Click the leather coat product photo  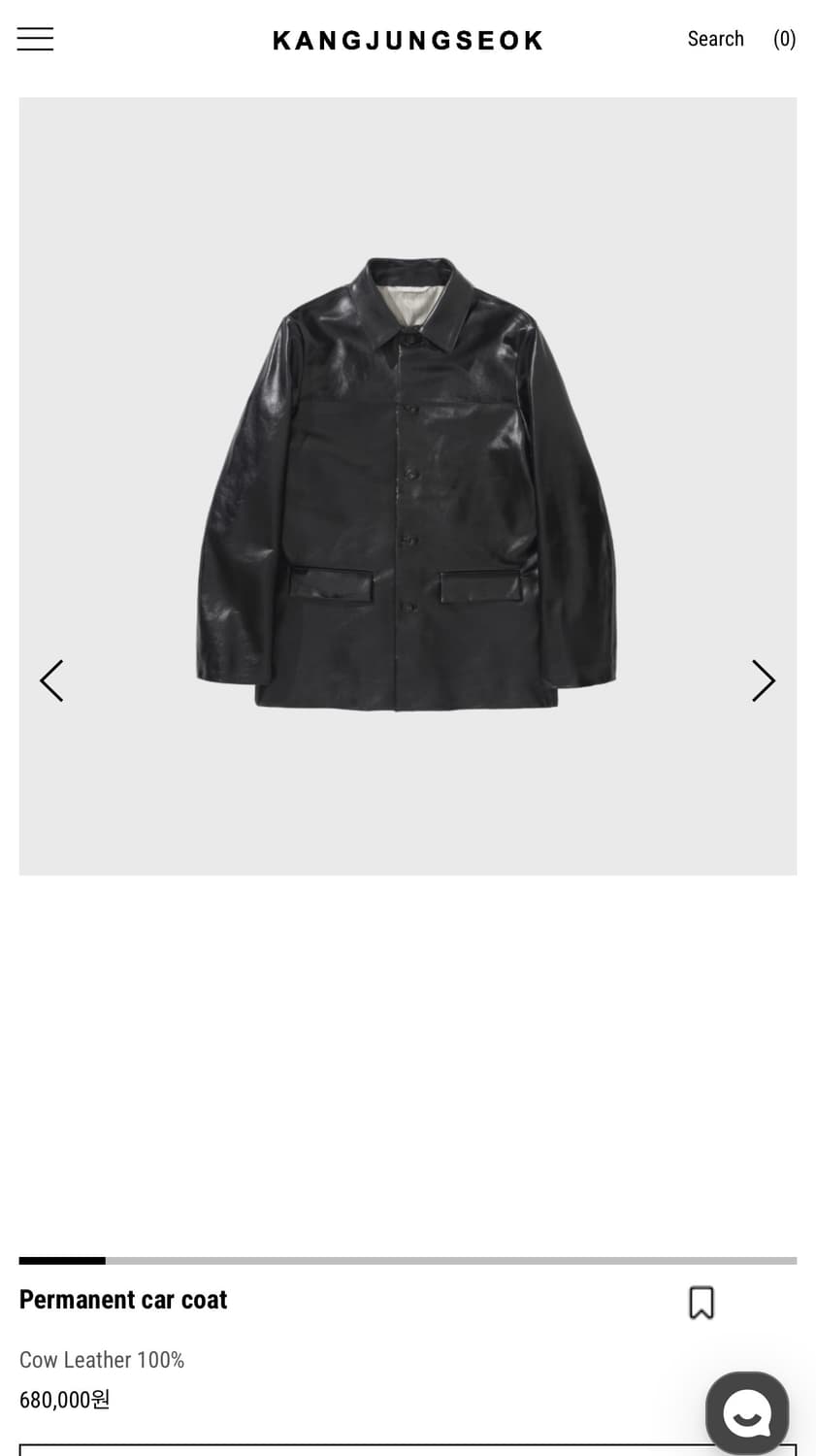click(x=408, y=485)
